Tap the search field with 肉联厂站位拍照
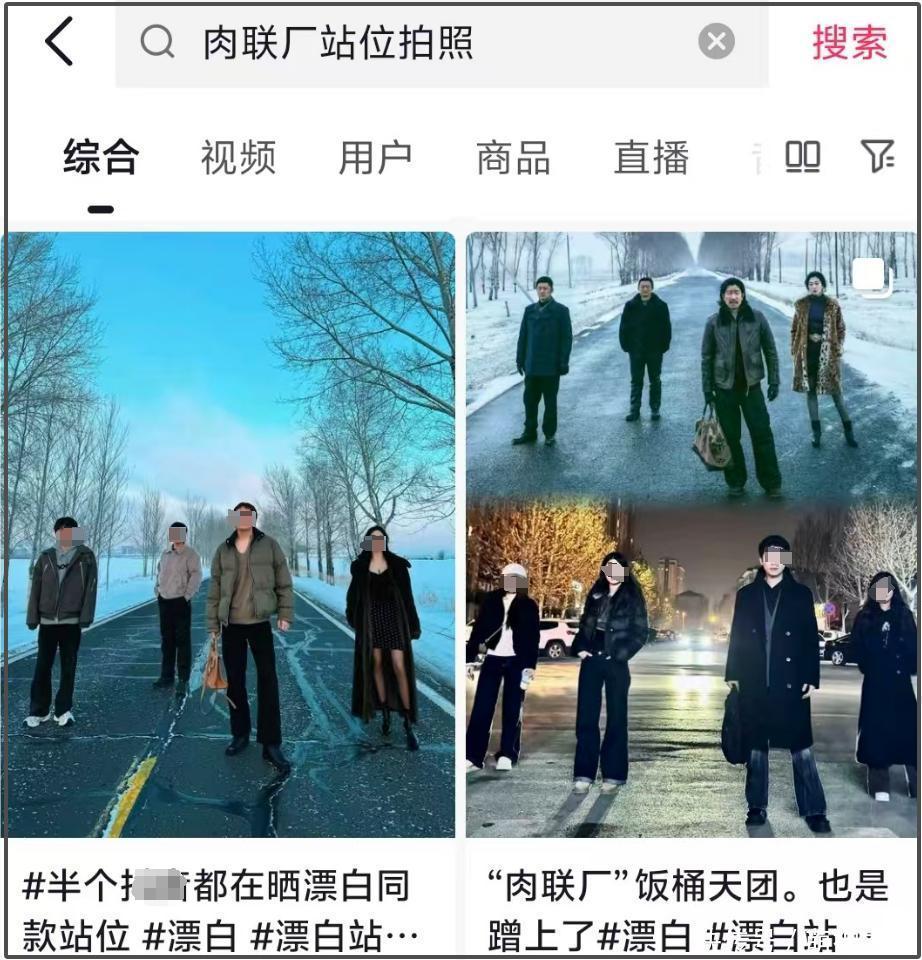922x960 pixels. coord(420,43)
